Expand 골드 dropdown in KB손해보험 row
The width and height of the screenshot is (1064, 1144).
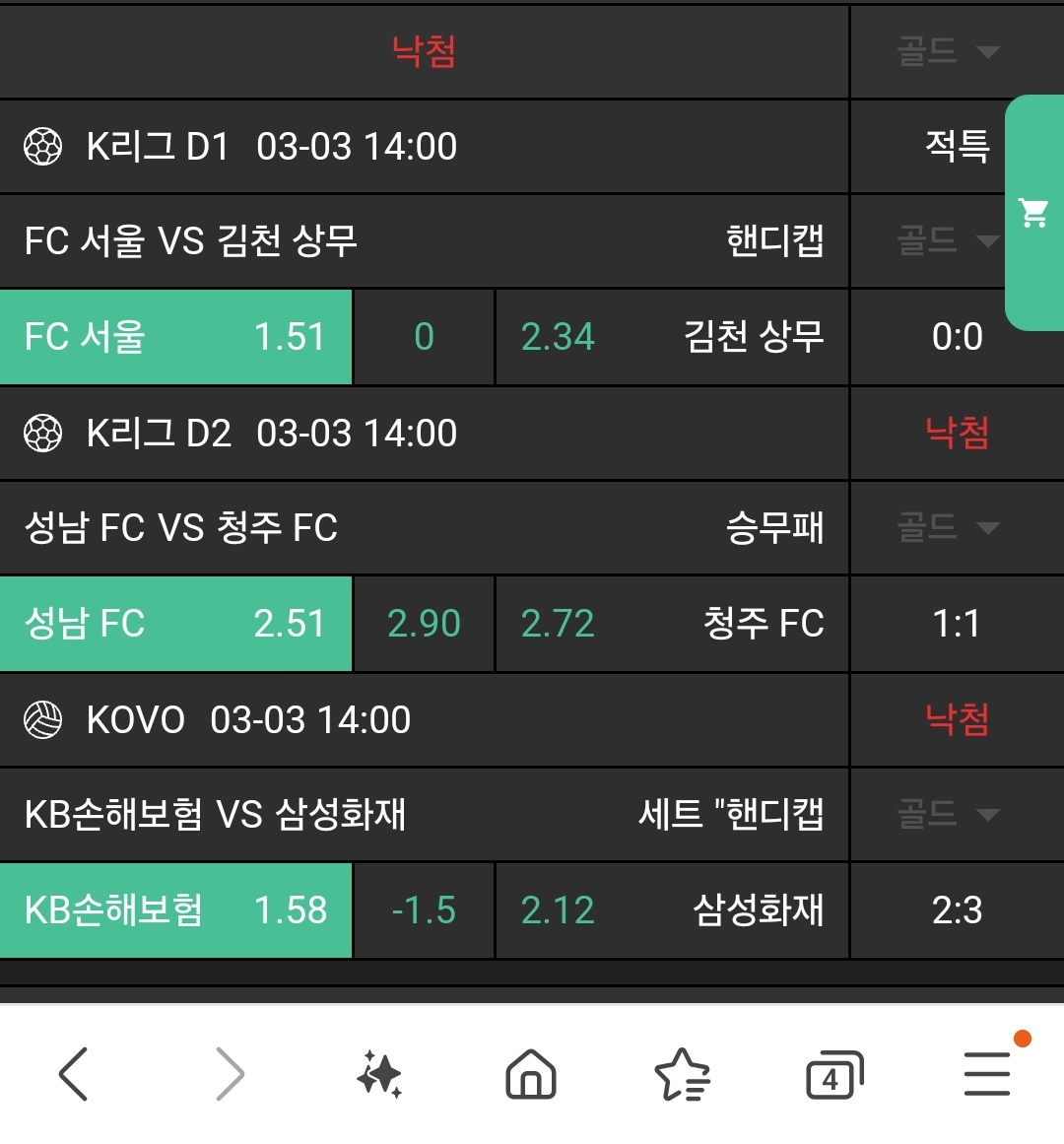(x=948, y=814)
